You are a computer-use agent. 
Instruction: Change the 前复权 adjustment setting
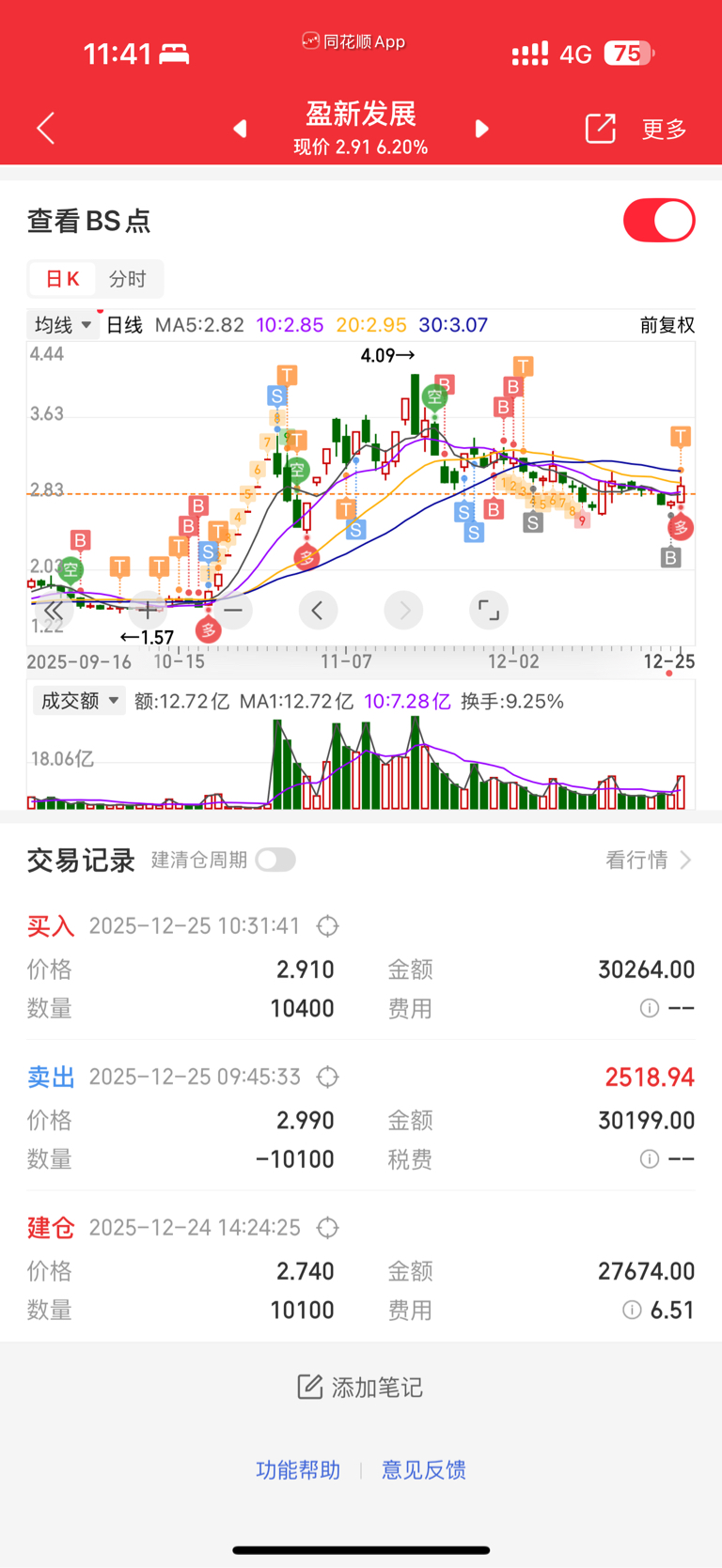(667, 325)
